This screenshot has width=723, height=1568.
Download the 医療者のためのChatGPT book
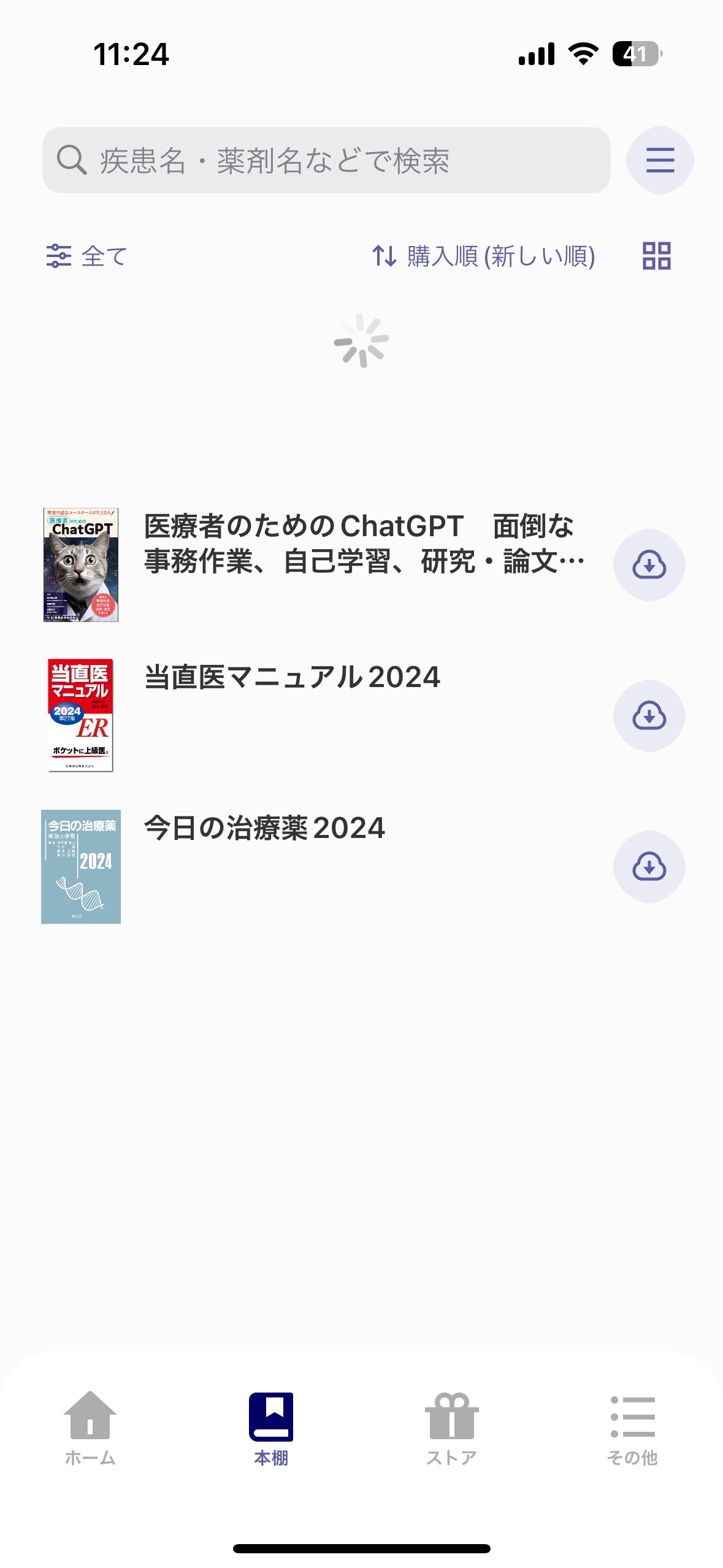pyautogui.click(x=649, y=565)
